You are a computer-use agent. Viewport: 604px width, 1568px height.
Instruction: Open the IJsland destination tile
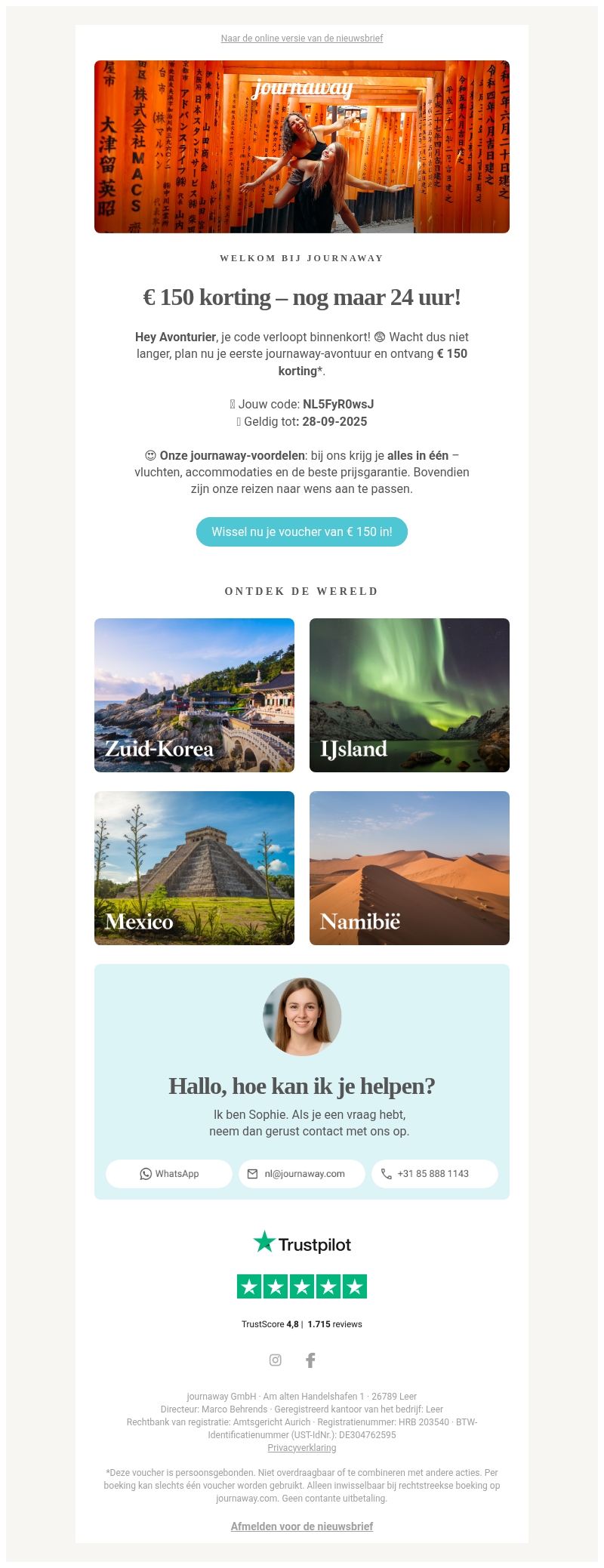click(409, 695)
